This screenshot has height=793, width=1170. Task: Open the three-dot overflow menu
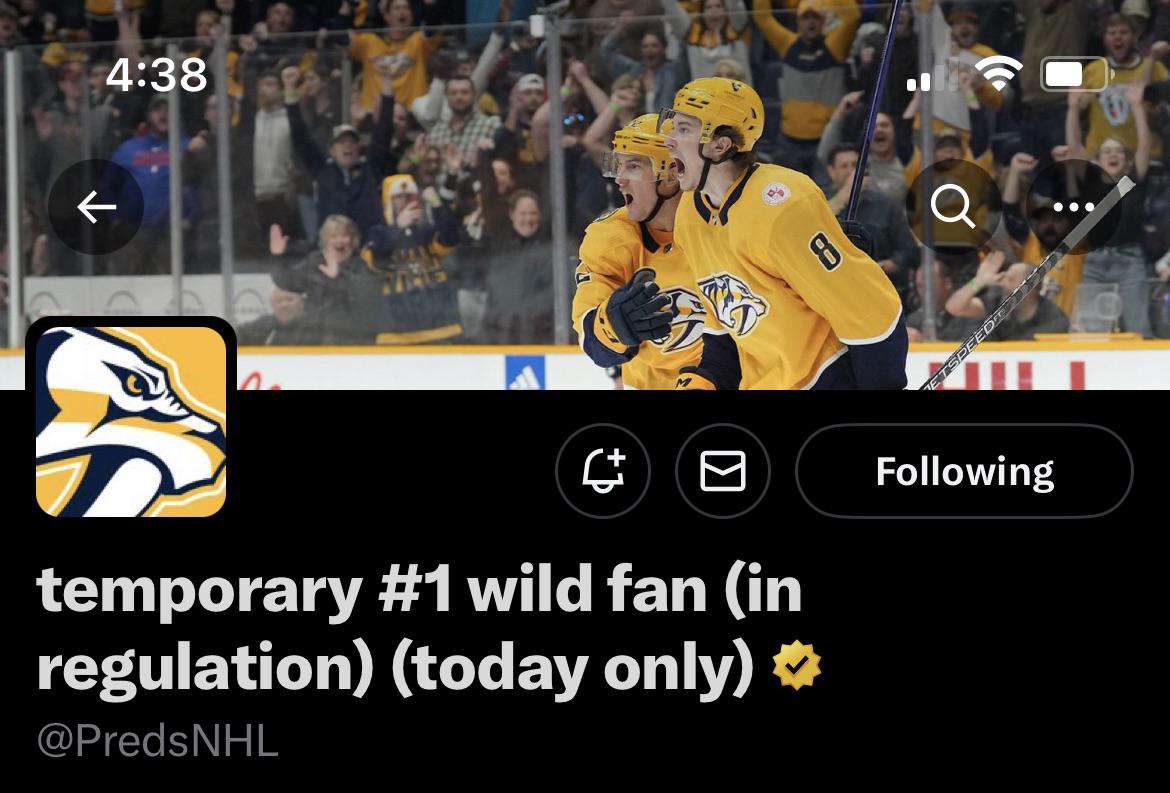pos(1074,207)
